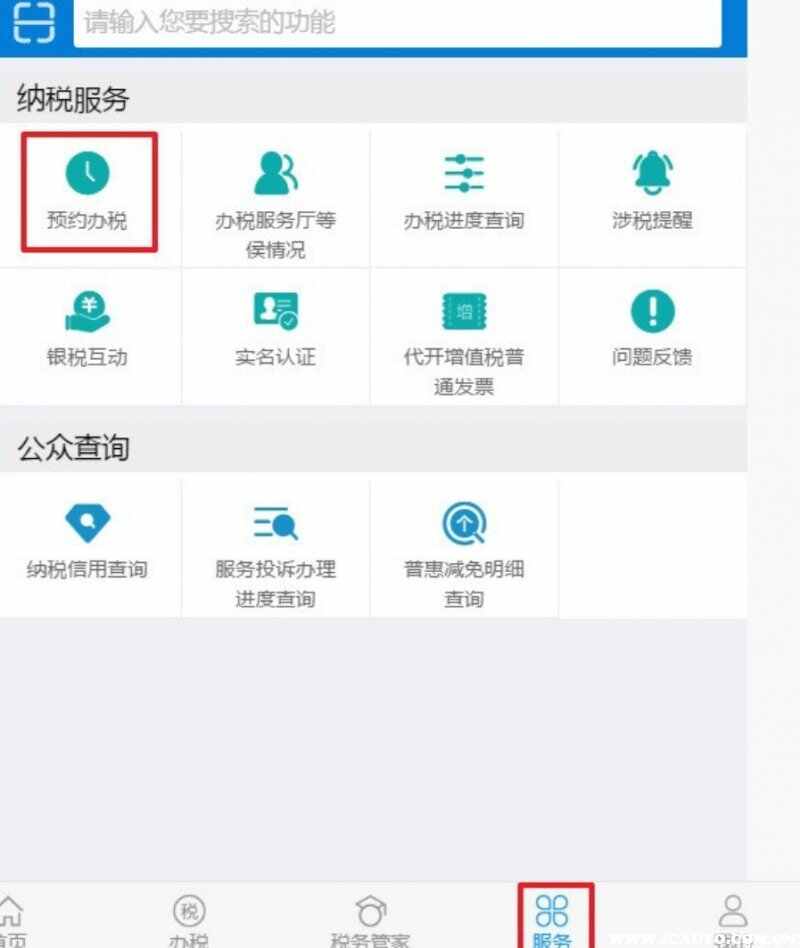Viewport: 800px width, 948px height.
Task: Open 纳税信用查询
Action: pyautogui.click(x=88, y=540)
